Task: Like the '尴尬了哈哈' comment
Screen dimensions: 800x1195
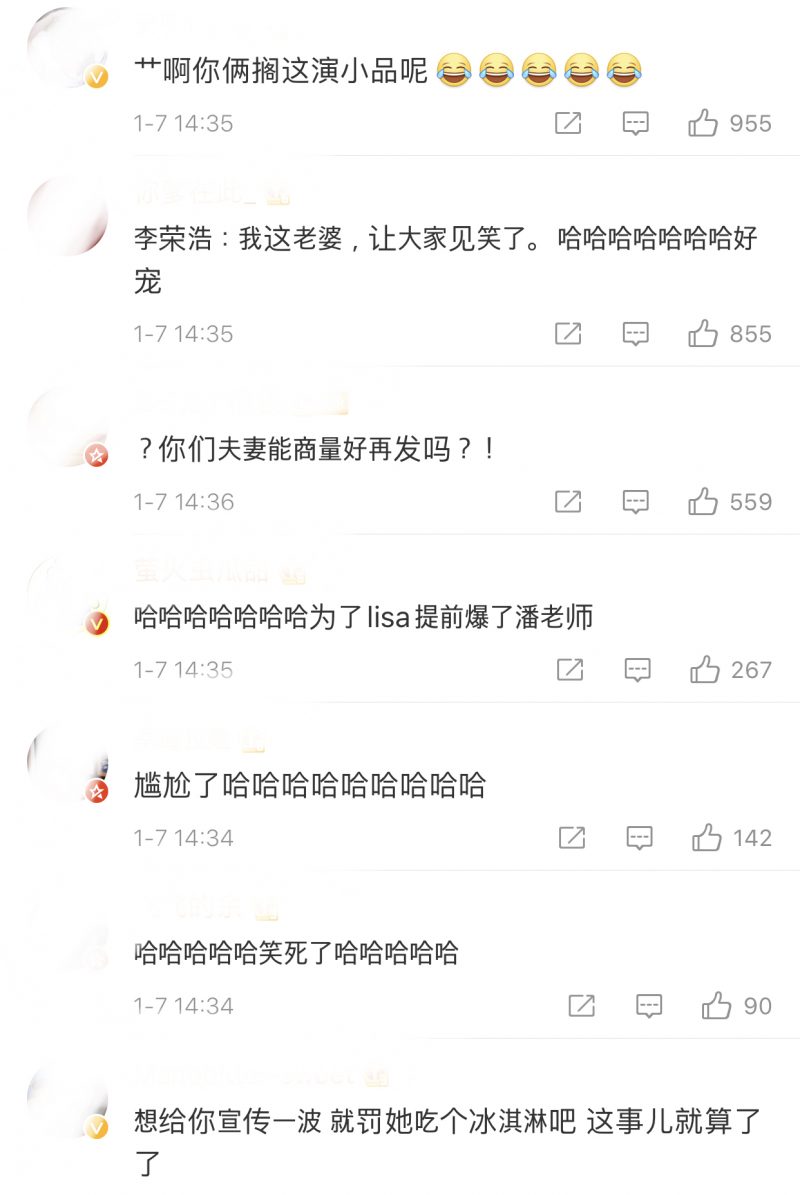Action: pos(707,837)
